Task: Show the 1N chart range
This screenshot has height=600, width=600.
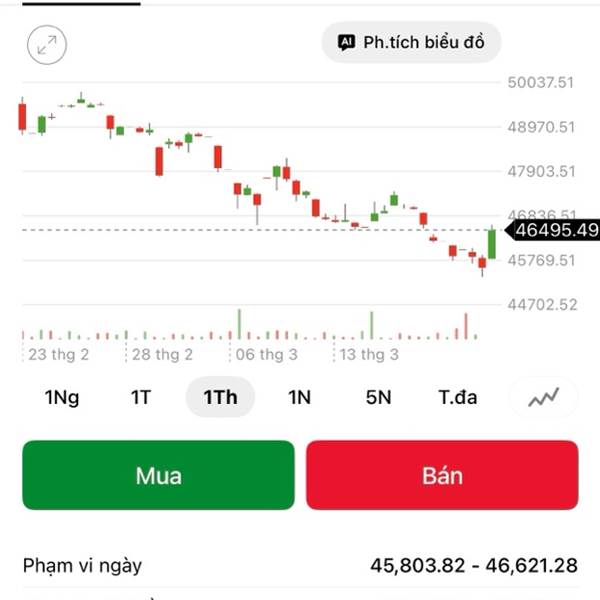Action: [299, 397]
